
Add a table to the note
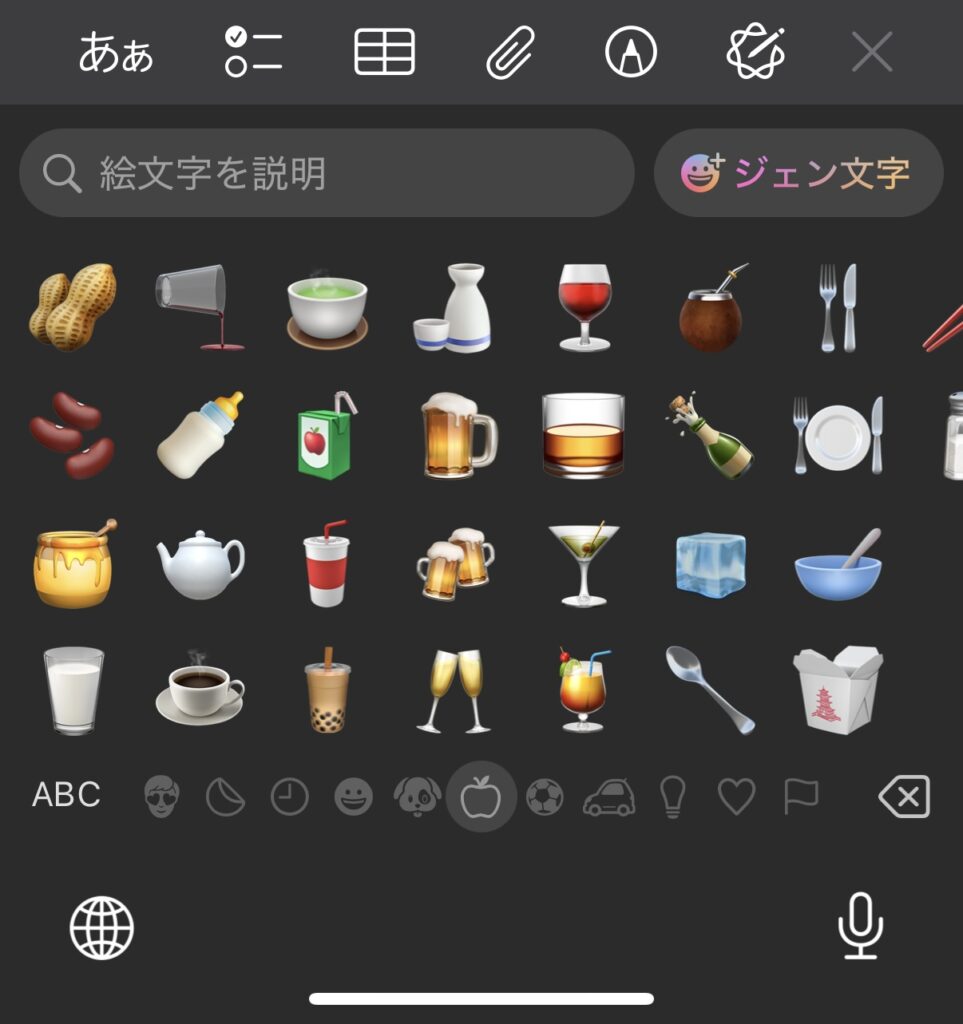pyautogui.click(x=384, y=52)
